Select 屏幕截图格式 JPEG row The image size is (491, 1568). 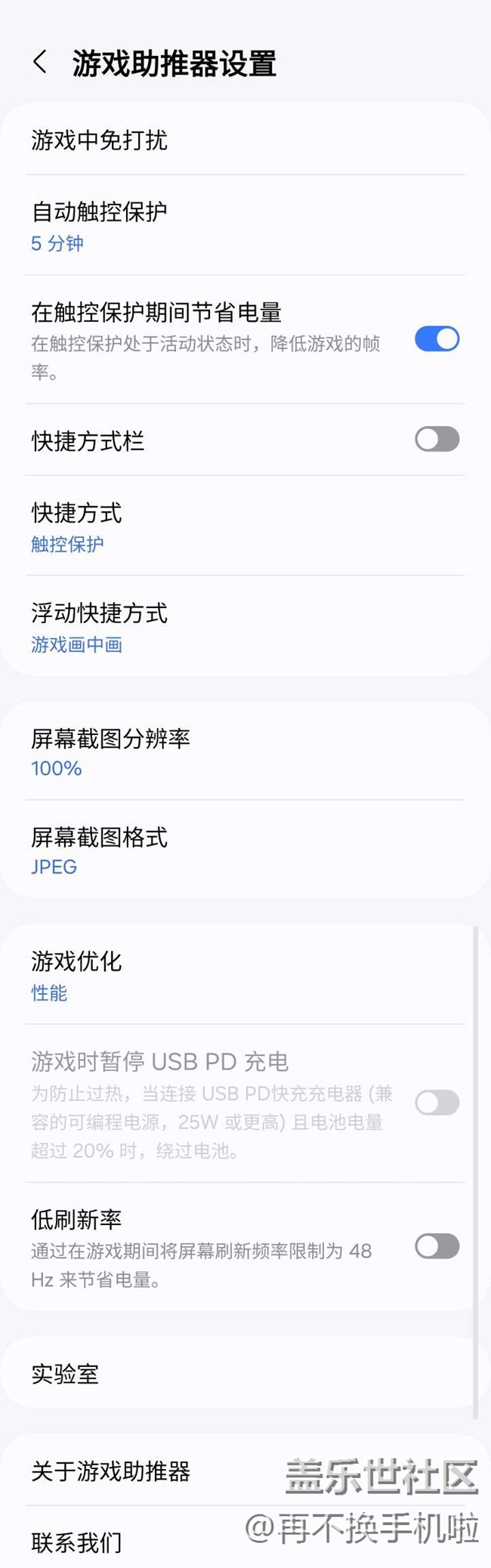pos(246,850)
